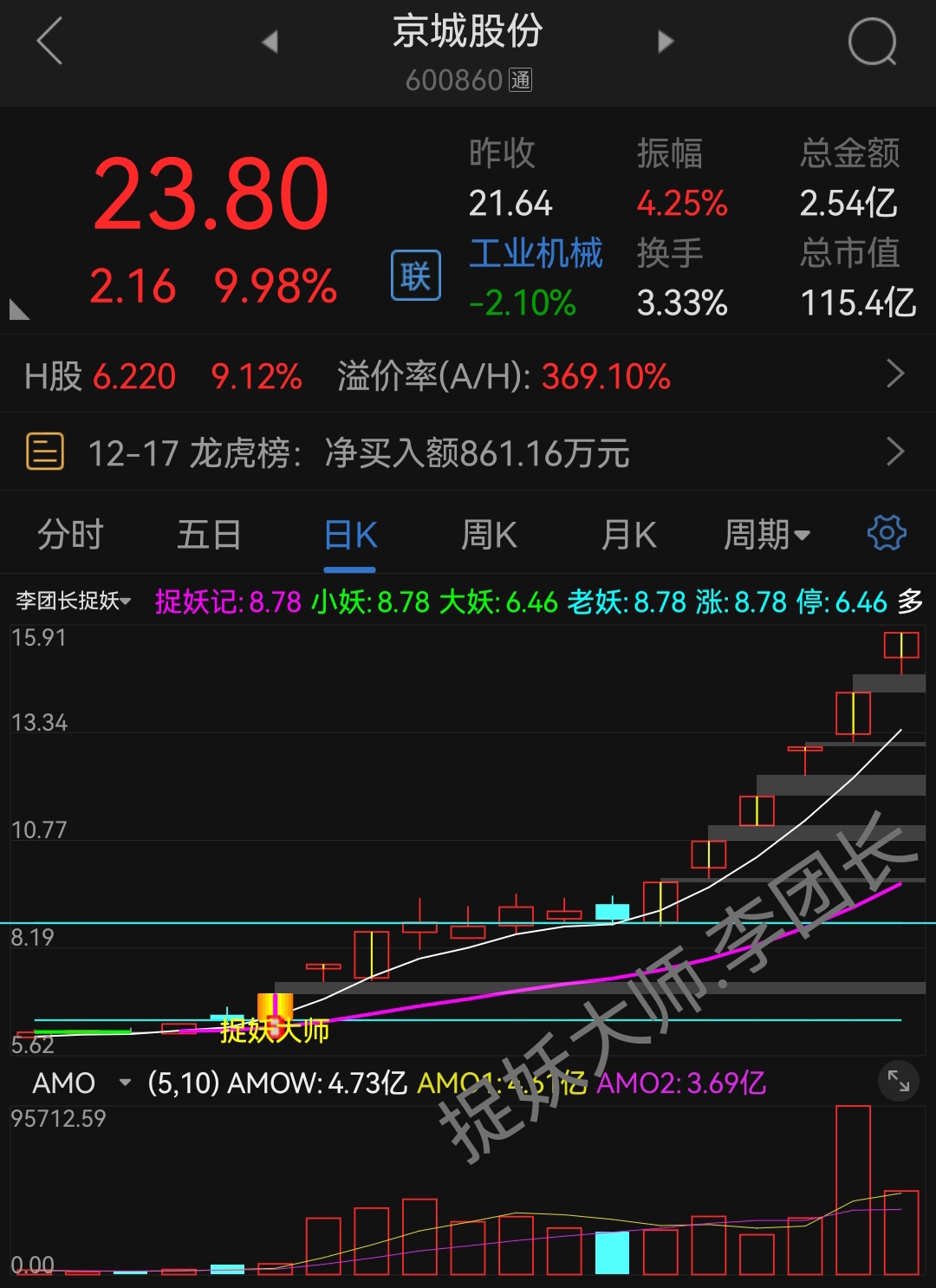Go back using the top-left arrow
This screenshot has width=936, height=1288.
click(x=49, y=42)
